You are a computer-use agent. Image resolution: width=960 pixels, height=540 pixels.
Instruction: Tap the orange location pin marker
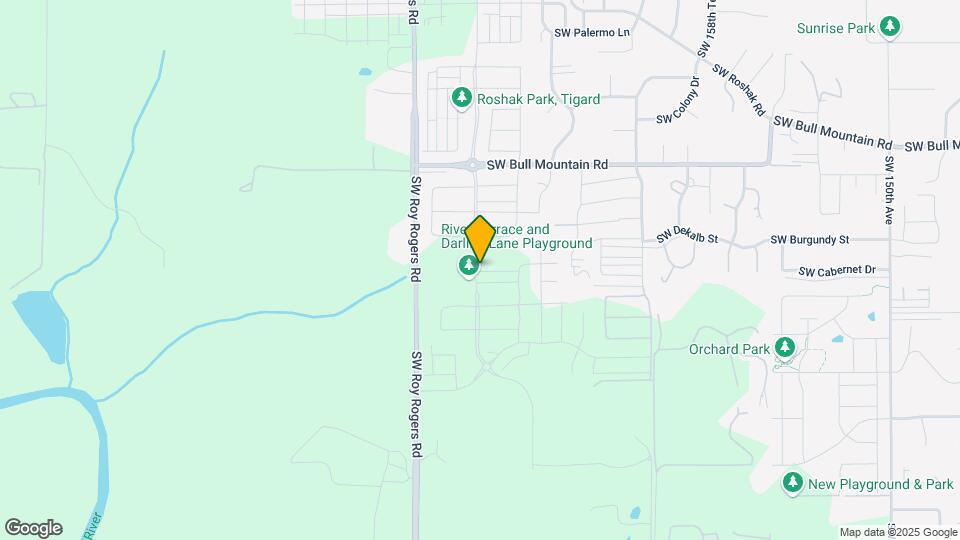[480, 238]
